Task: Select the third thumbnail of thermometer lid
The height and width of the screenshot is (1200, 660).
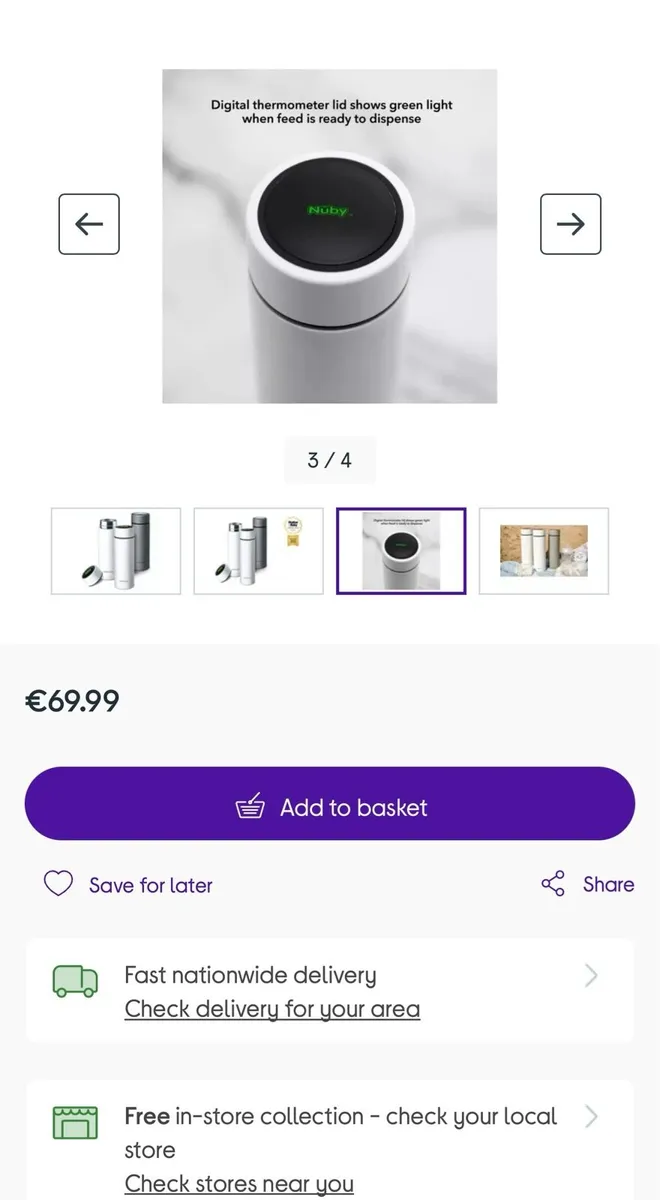Action: pyautogui.click(x=401, y=551)
